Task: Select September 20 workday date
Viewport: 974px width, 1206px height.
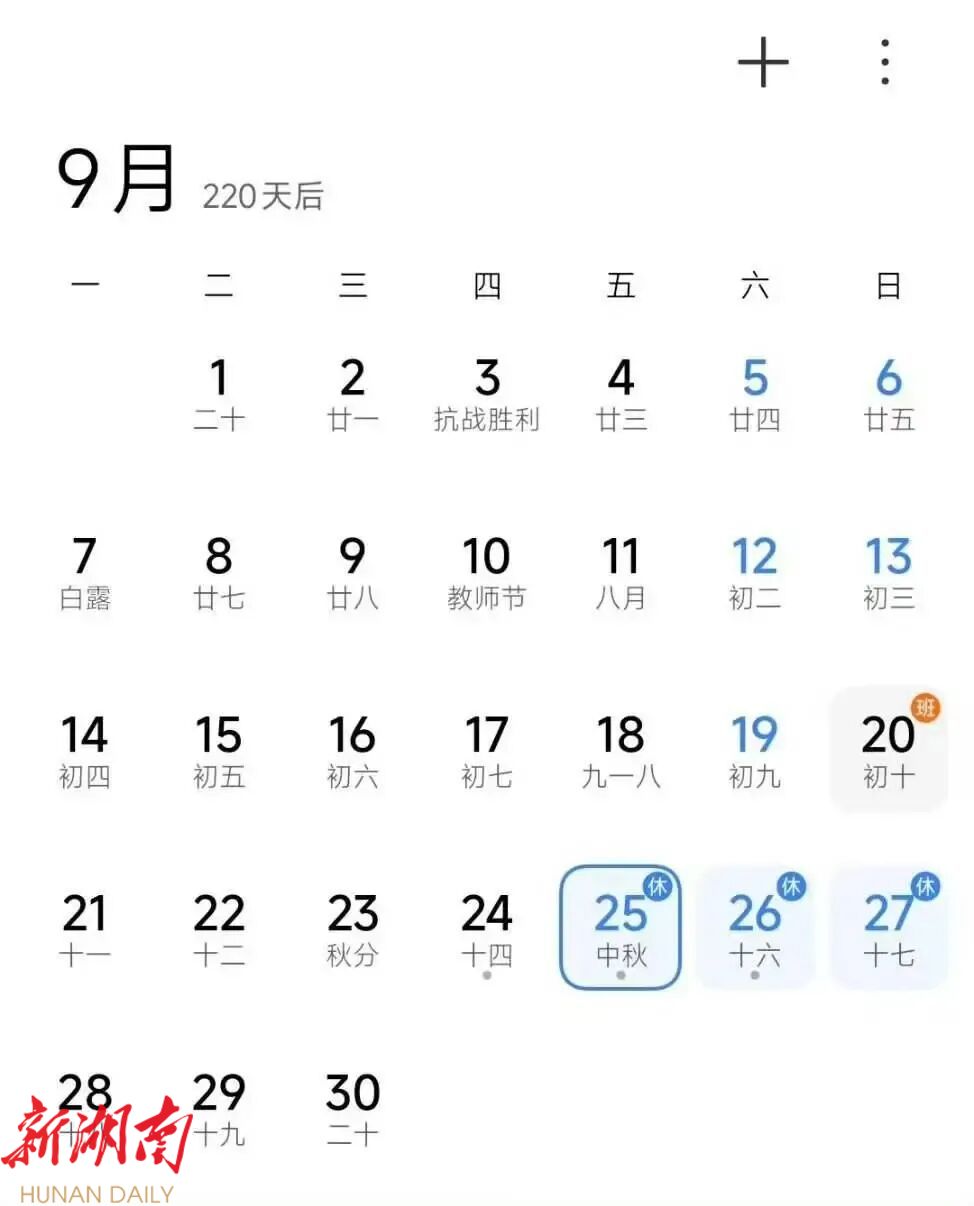Action: 888,749
